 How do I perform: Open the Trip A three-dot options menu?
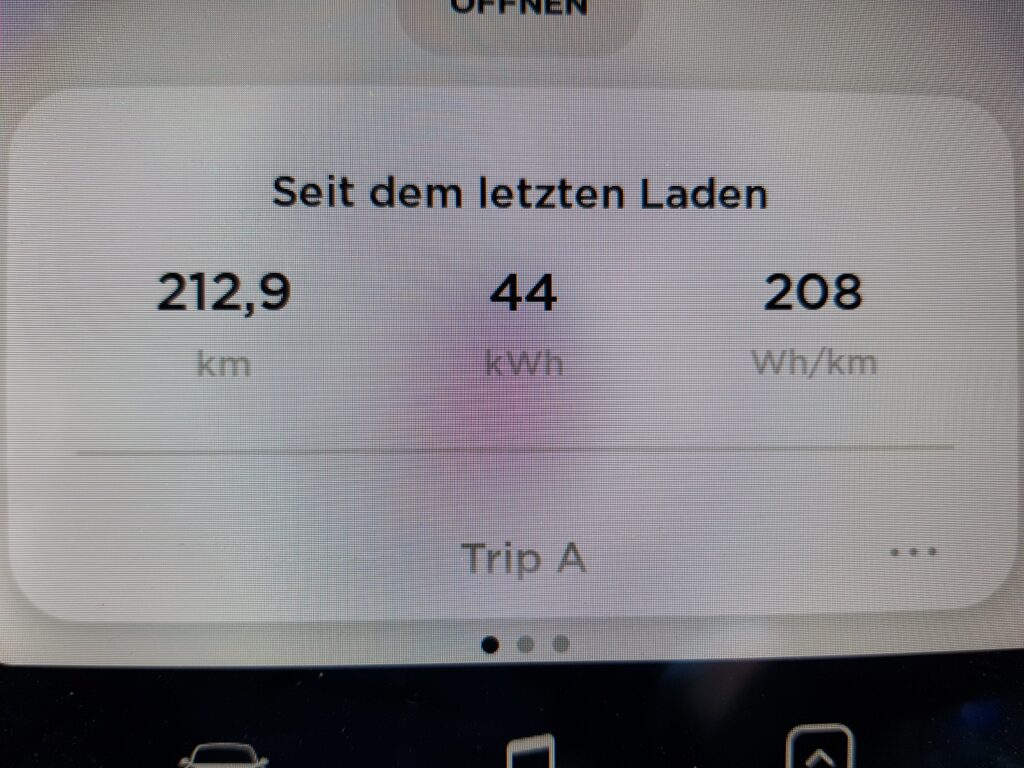912,552
